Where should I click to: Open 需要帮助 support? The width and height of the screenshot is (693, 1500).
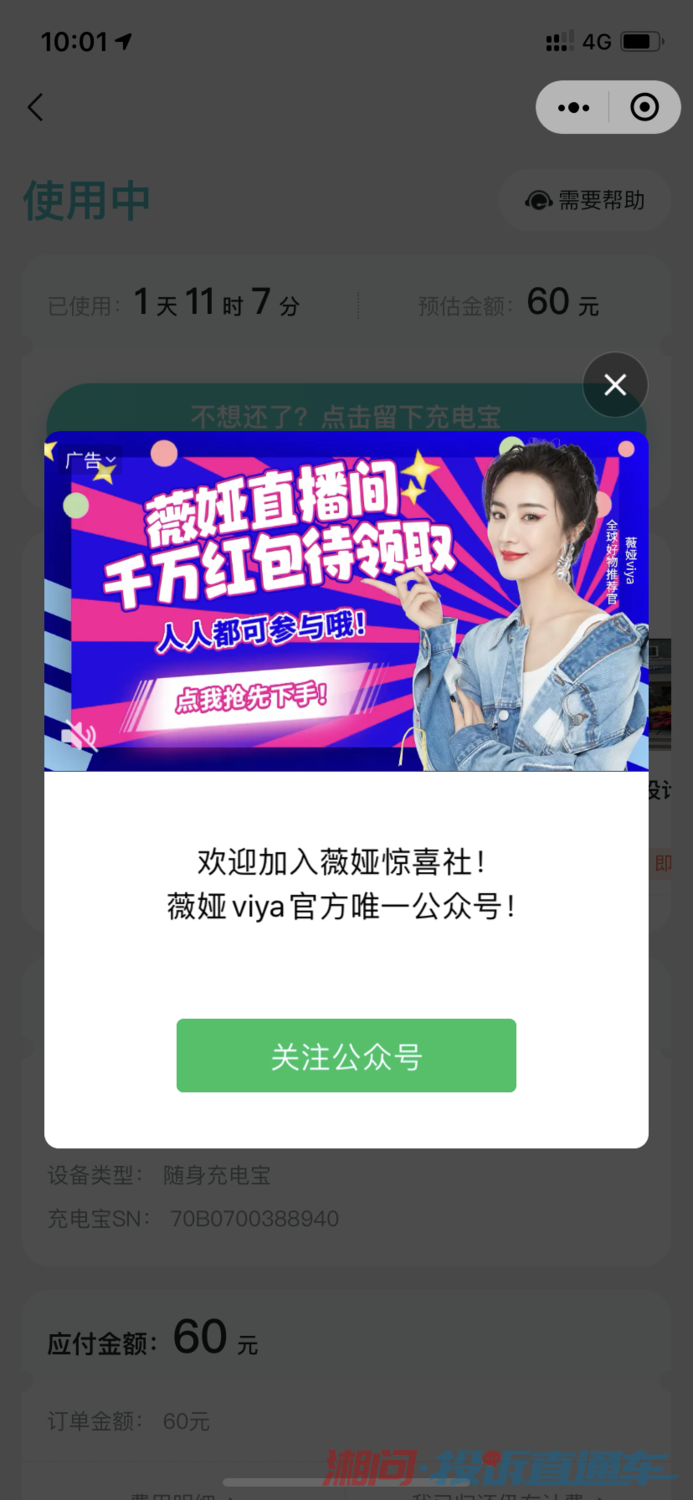[x=585, y=200]
